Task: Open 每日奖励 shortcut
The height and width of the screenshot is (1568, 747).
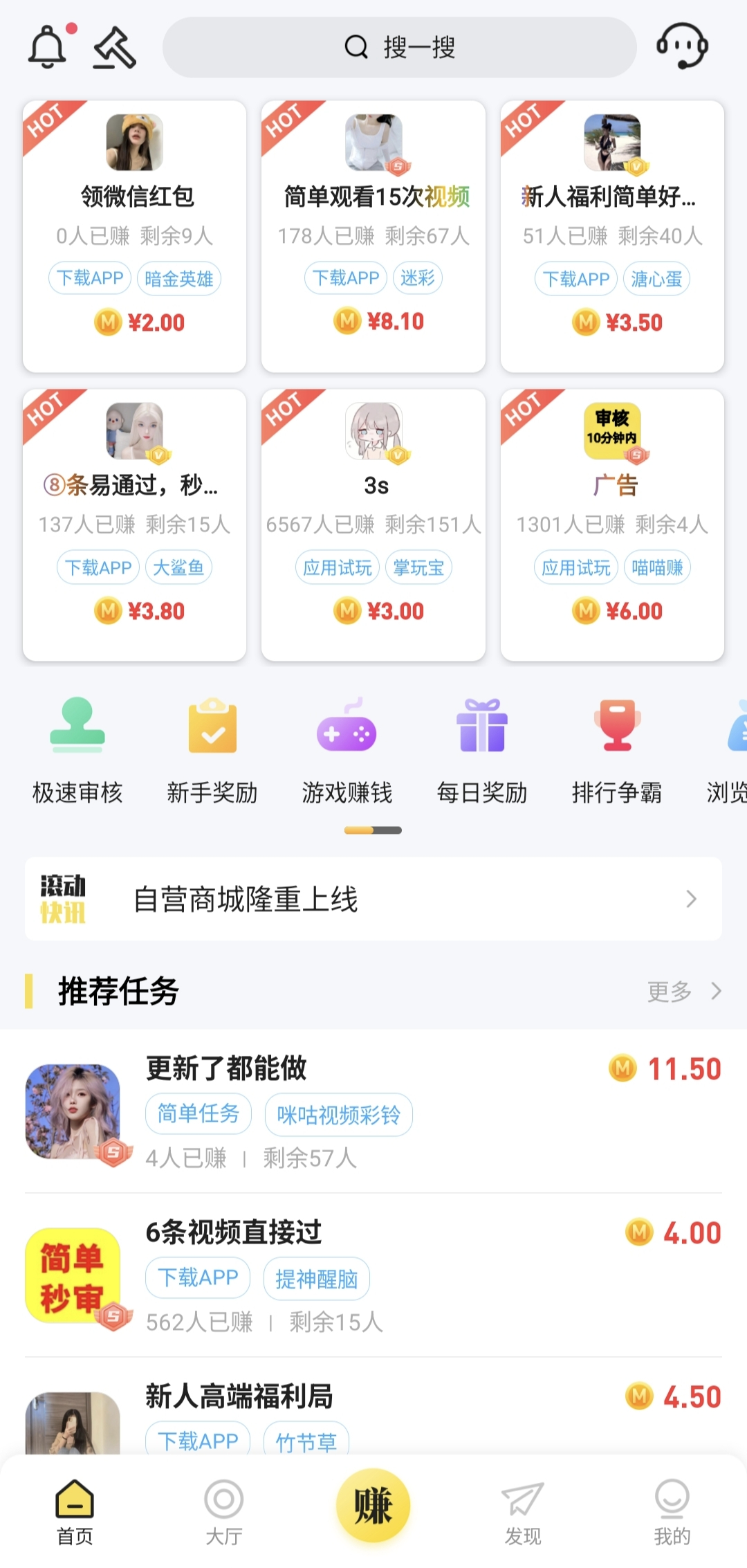Action: pos(482,751)
